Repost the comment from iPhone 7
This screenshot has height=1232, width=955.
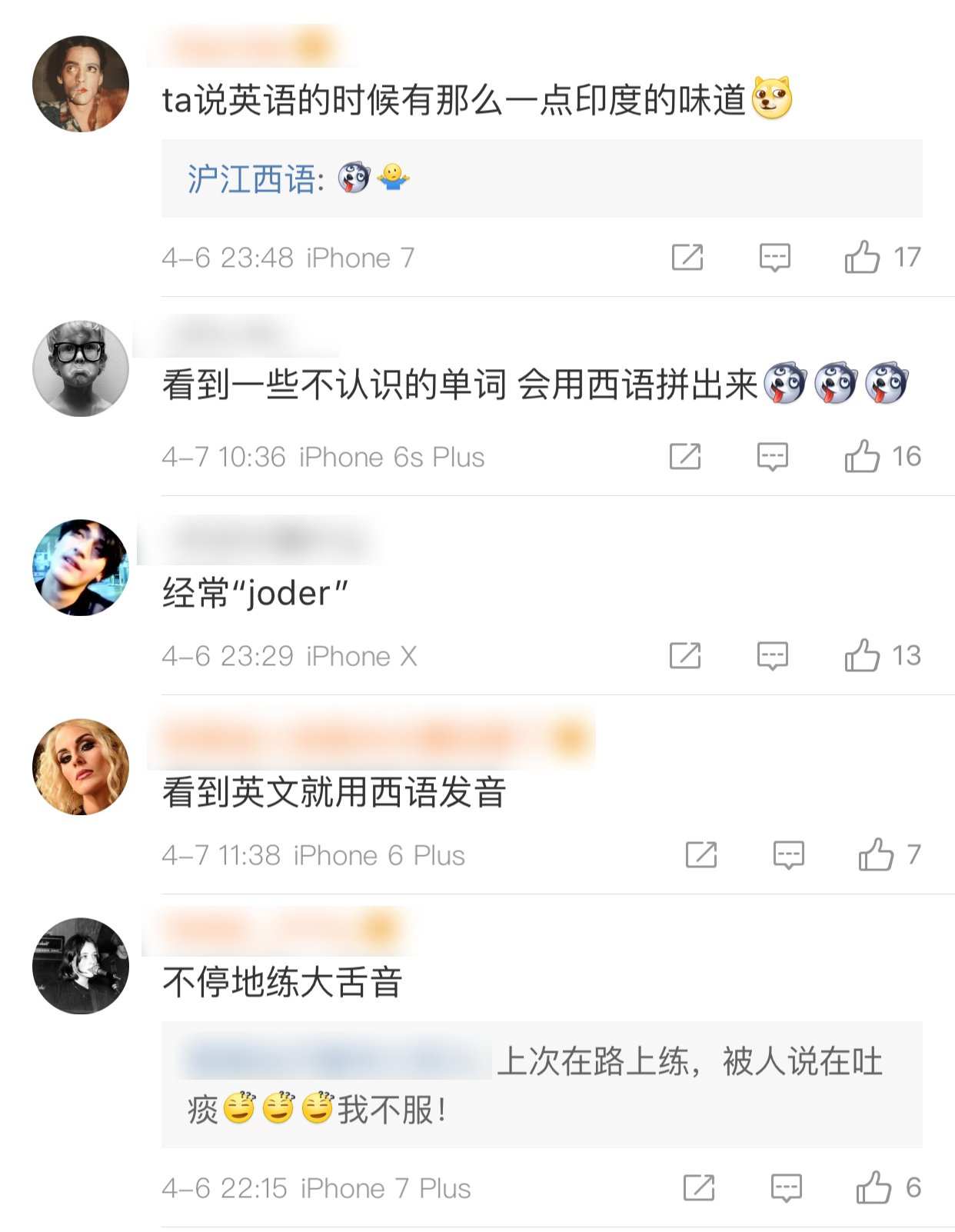pos(687,258)
